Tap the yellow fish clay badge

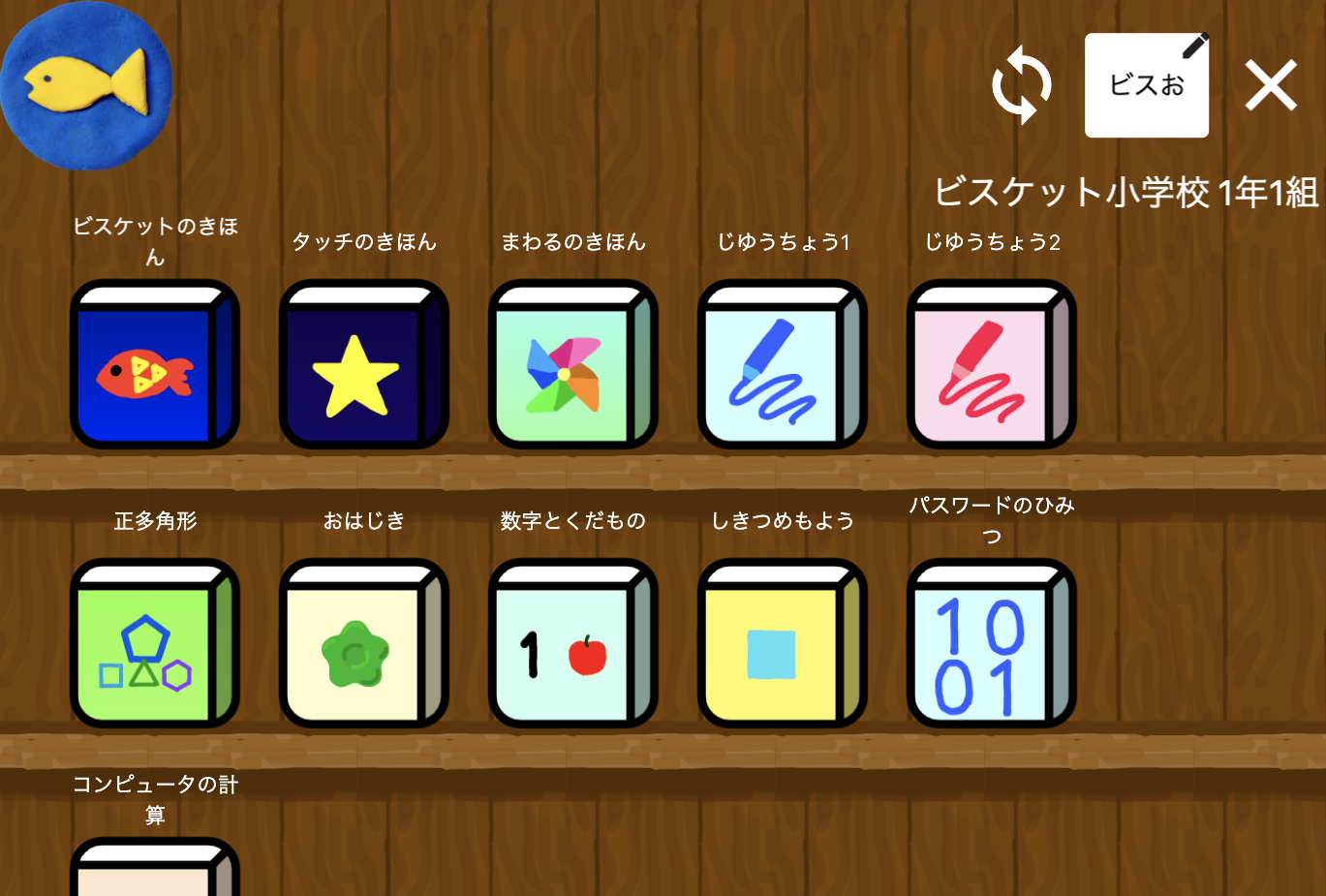85,85
